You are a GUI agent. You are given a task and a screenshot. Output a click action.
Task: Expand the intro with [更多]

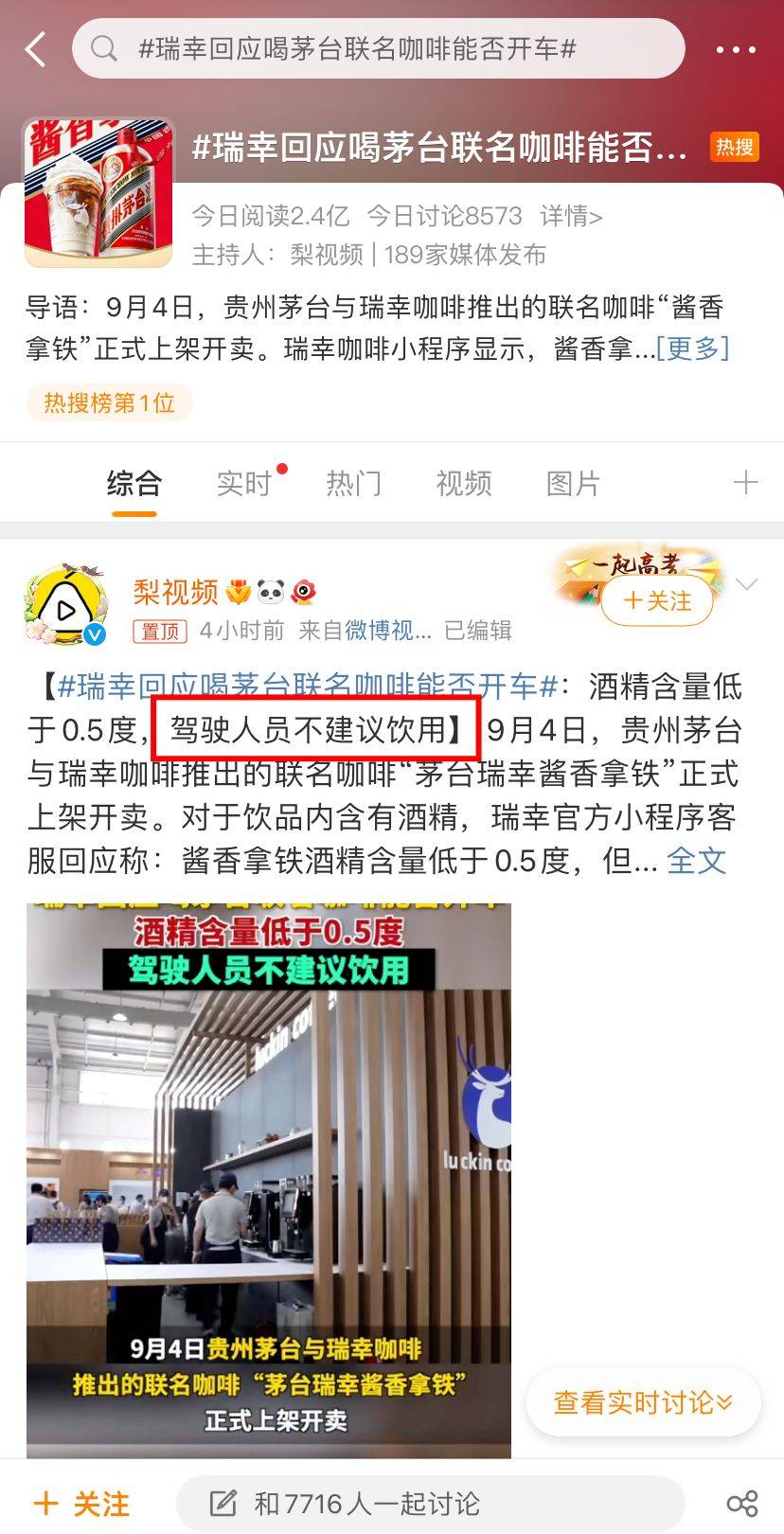692,348
